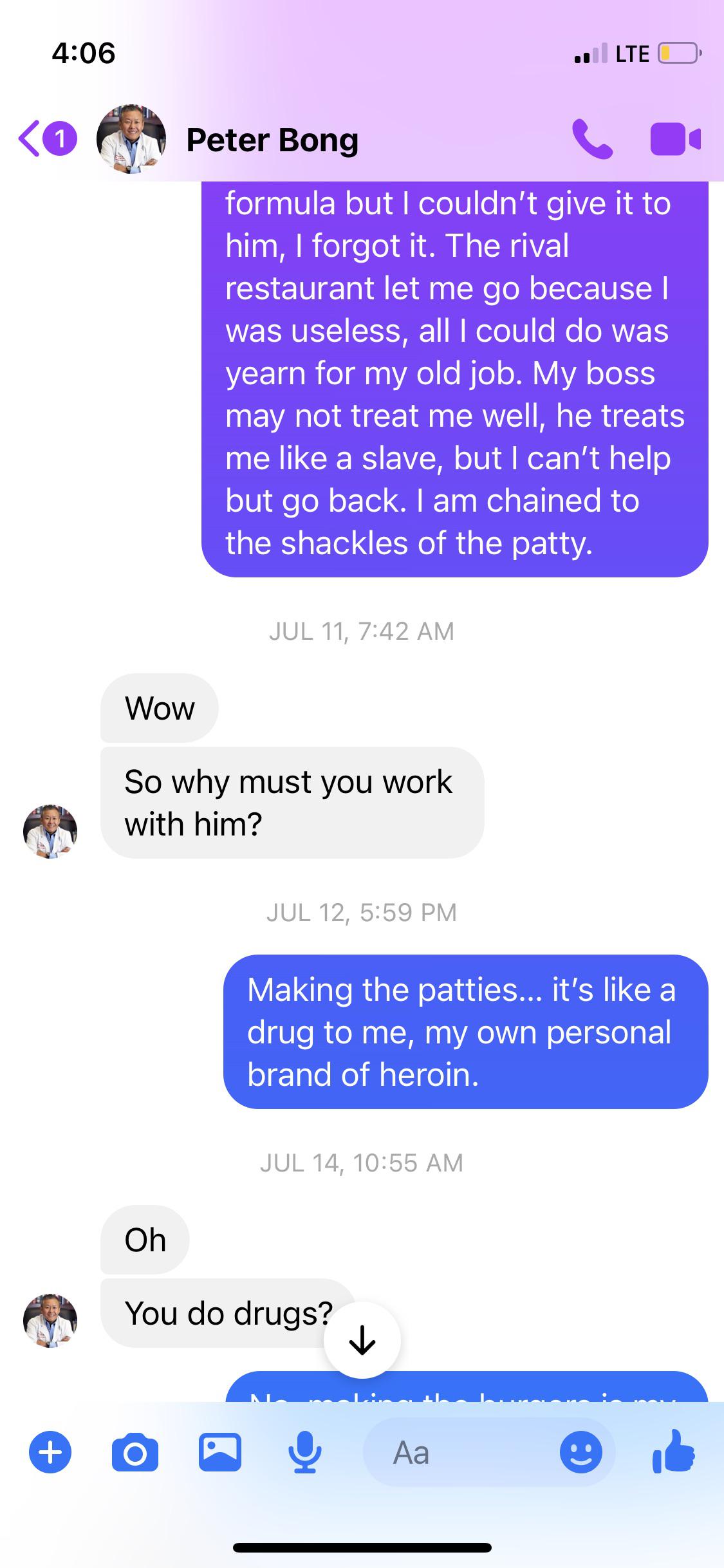
Task: Go back to the chats list
Action: click(31, 139)
